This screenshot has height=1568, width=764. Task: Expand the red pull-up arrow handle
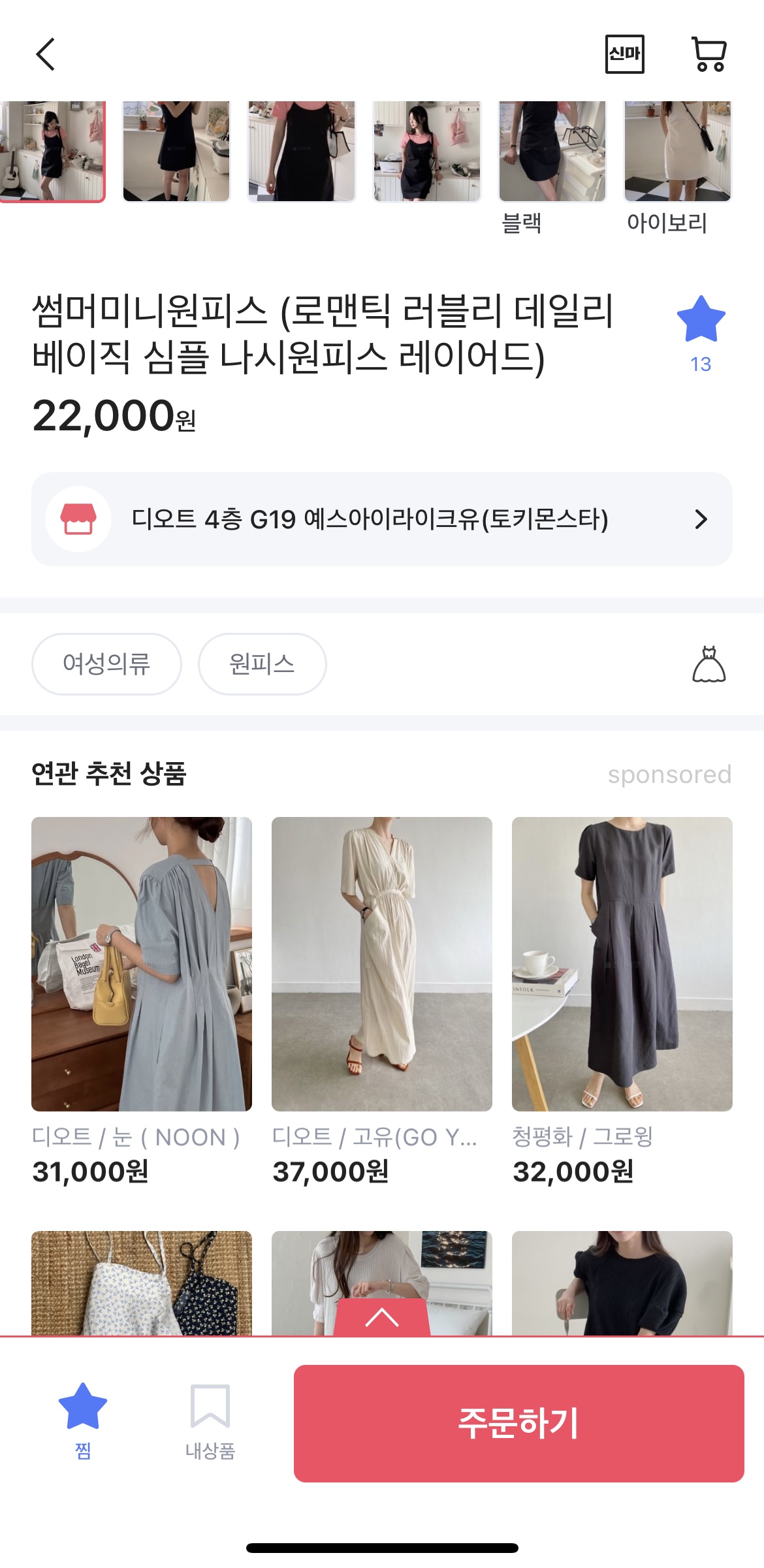pos(382,1317)
